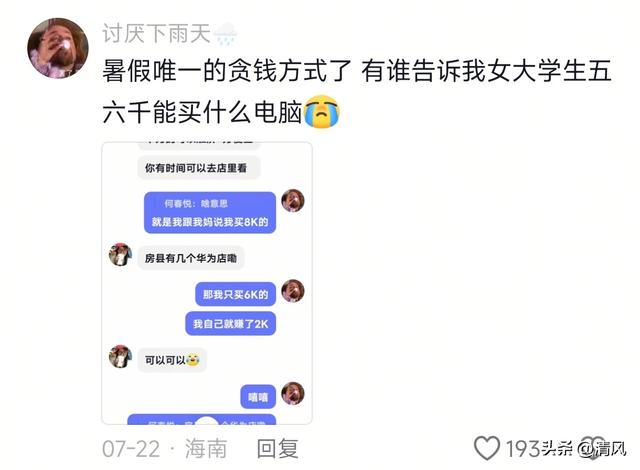Reply to this comment via 回复
The height and width of the screenshot is (470, 640).
[277, 448]
